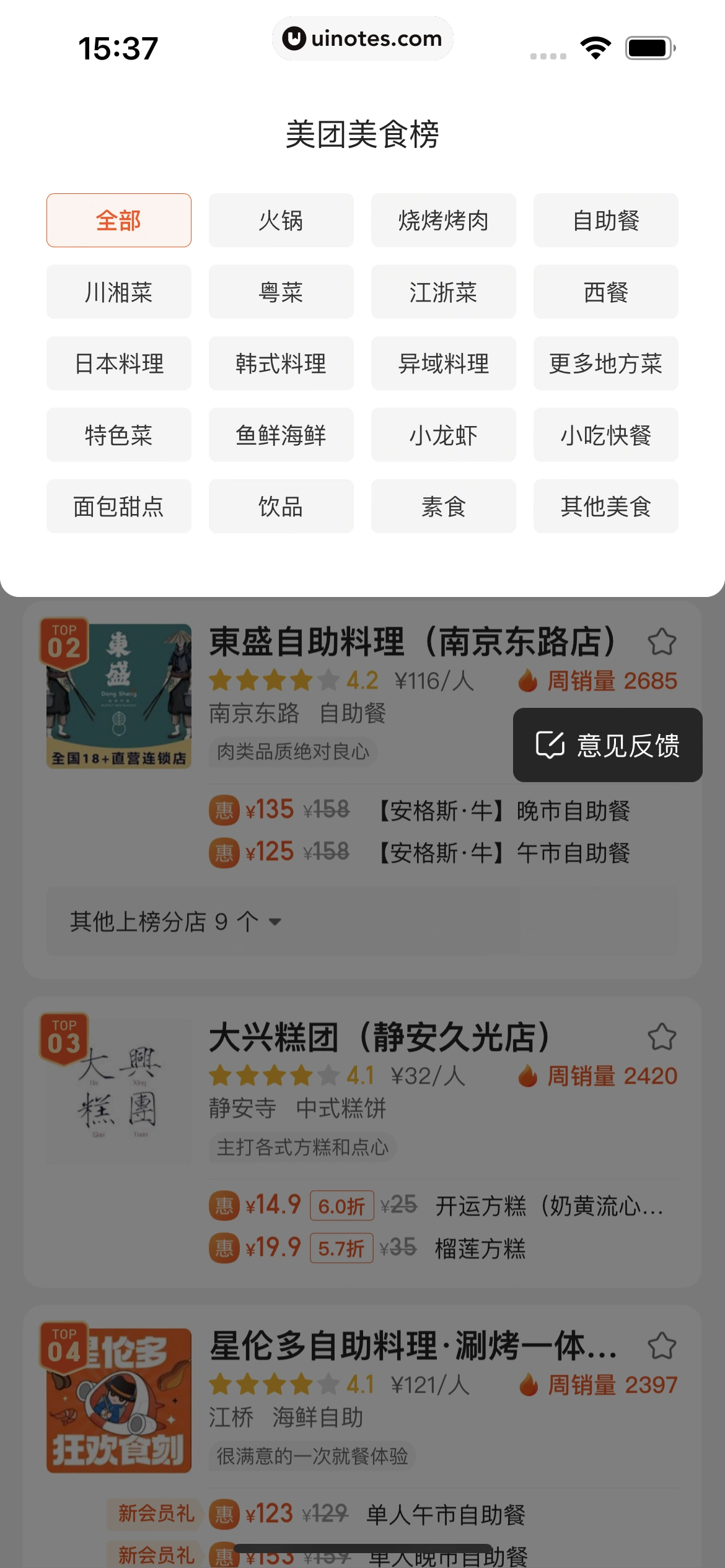Open 更多地方菜 category
The height and width of the screenshot is (1568, 725).
(x=605, y=364)
